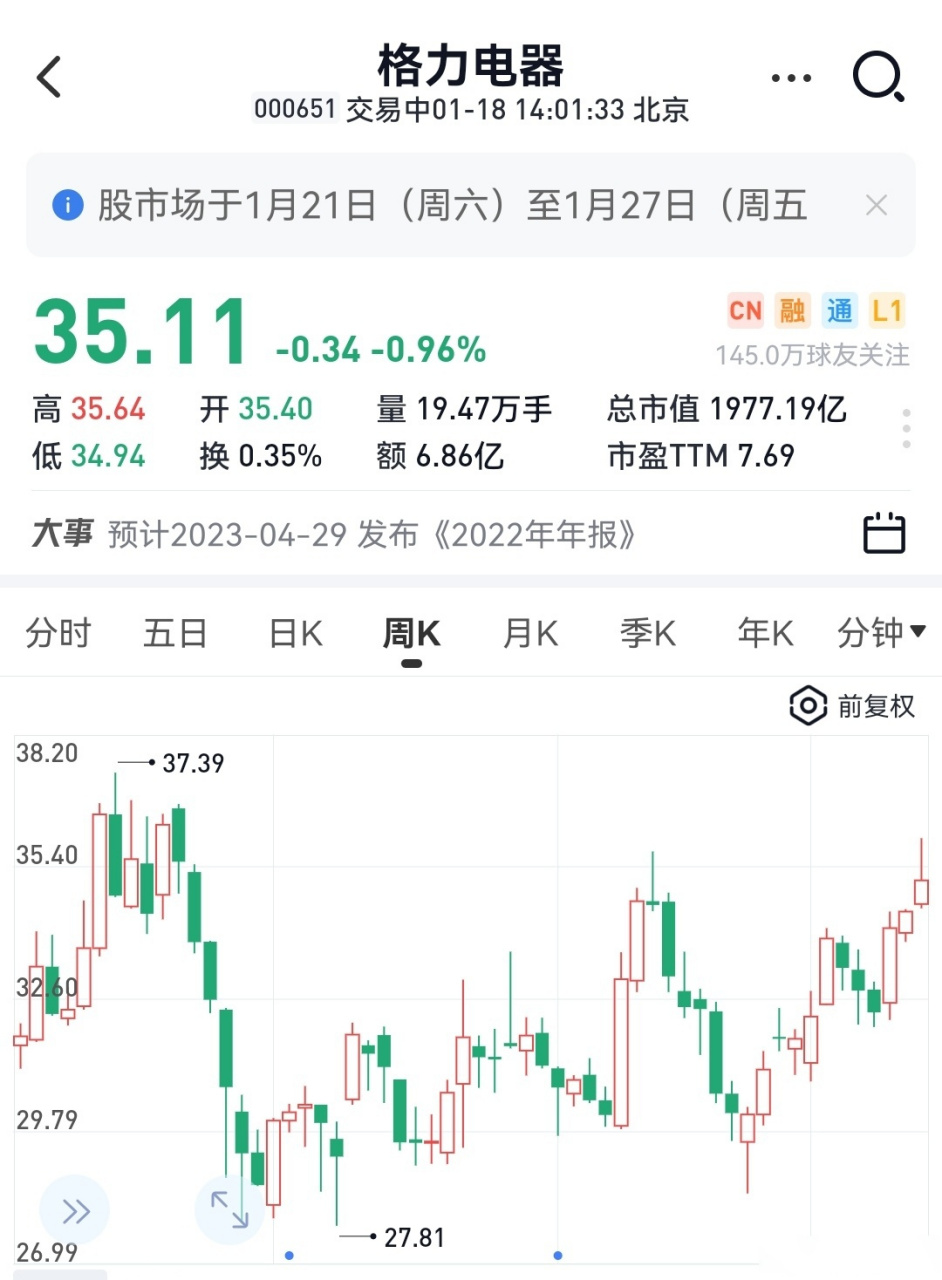Click the expand arrows icon on the chart

pos(231,1210)
